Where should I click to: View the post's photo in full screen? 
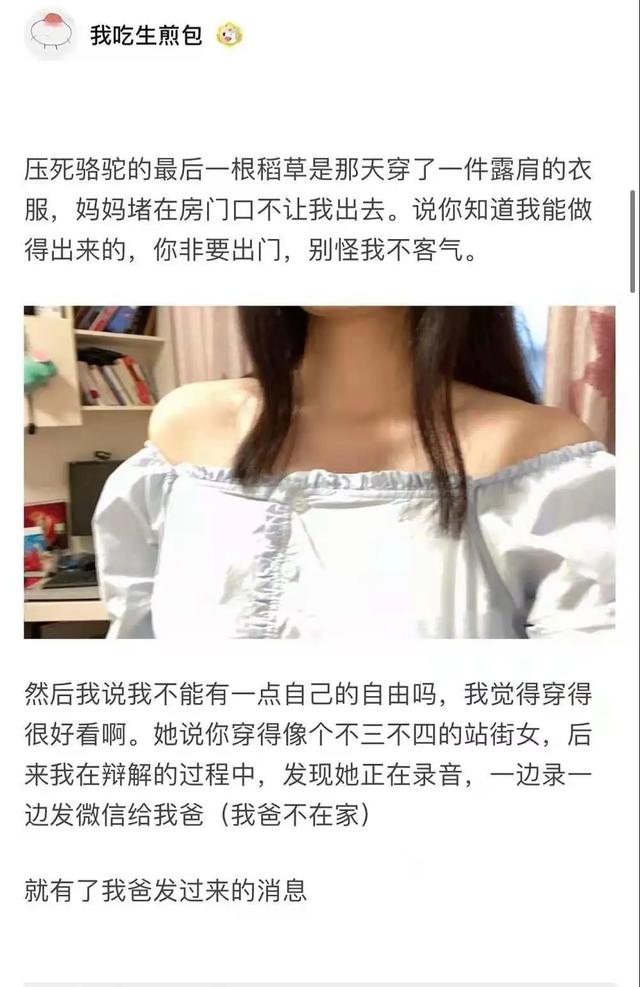point(319,472)
